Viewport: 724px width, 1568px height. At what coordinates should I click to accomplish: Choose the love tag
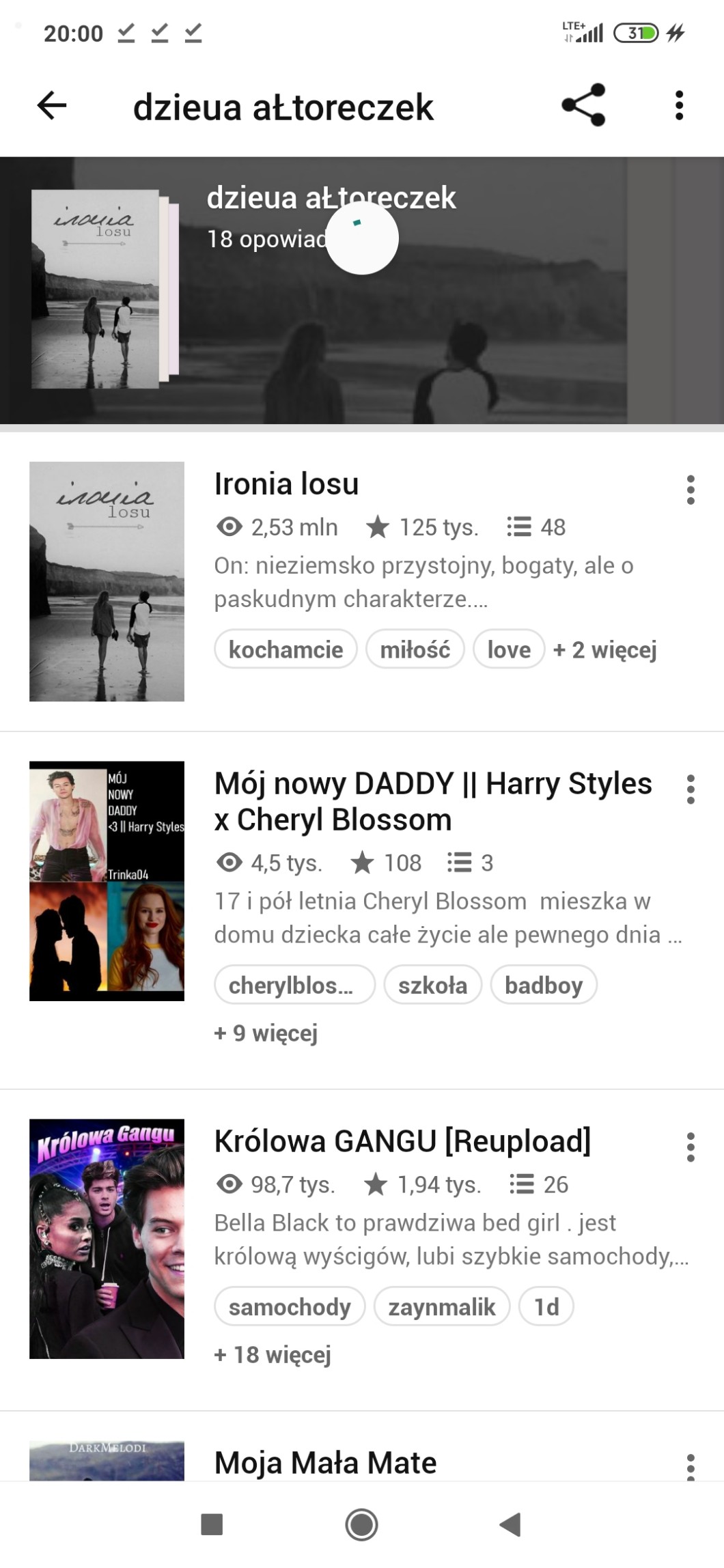pyautogui.click(x=509, y=649)
